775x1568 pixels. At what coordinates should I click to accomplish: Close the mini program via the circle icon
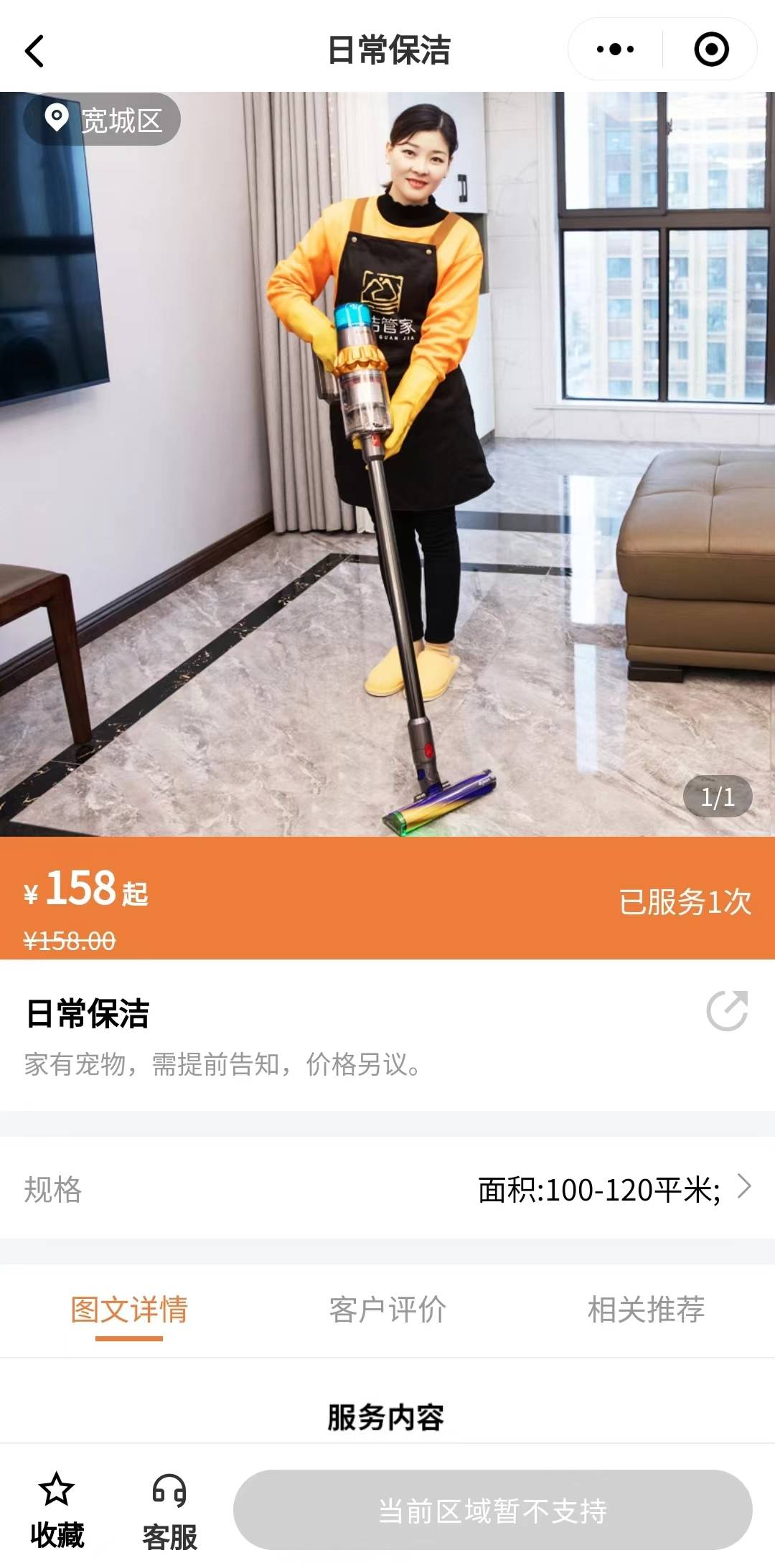[x=711, y=50]
